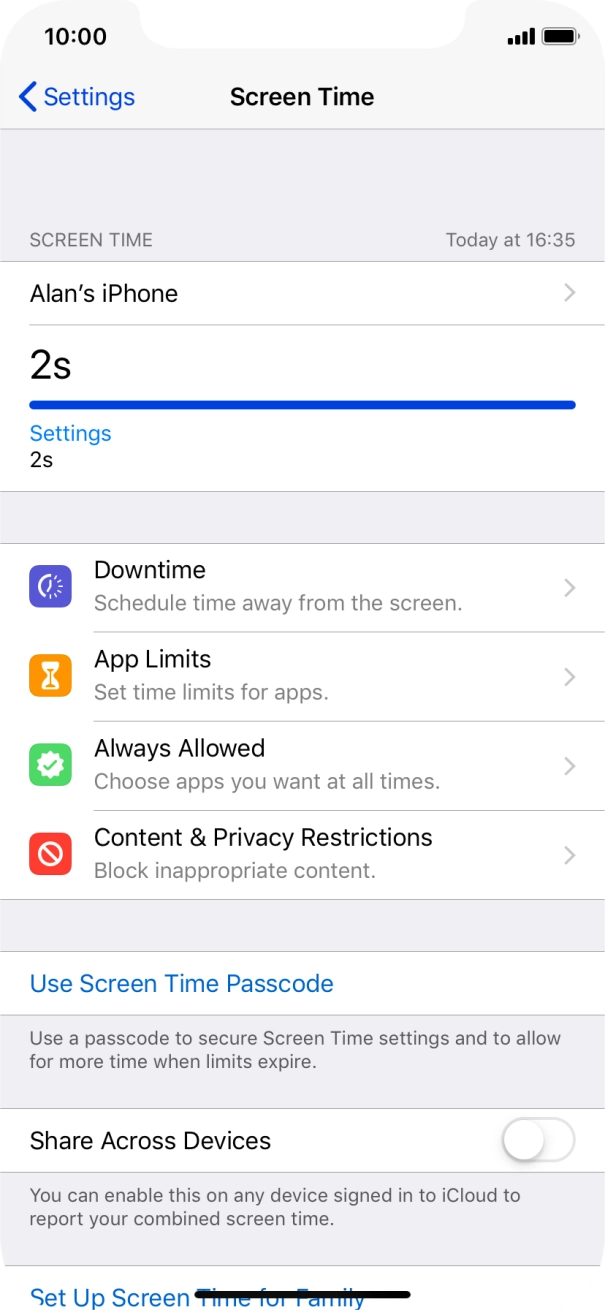Enable Share Across Devices switch

(538, 1141)
